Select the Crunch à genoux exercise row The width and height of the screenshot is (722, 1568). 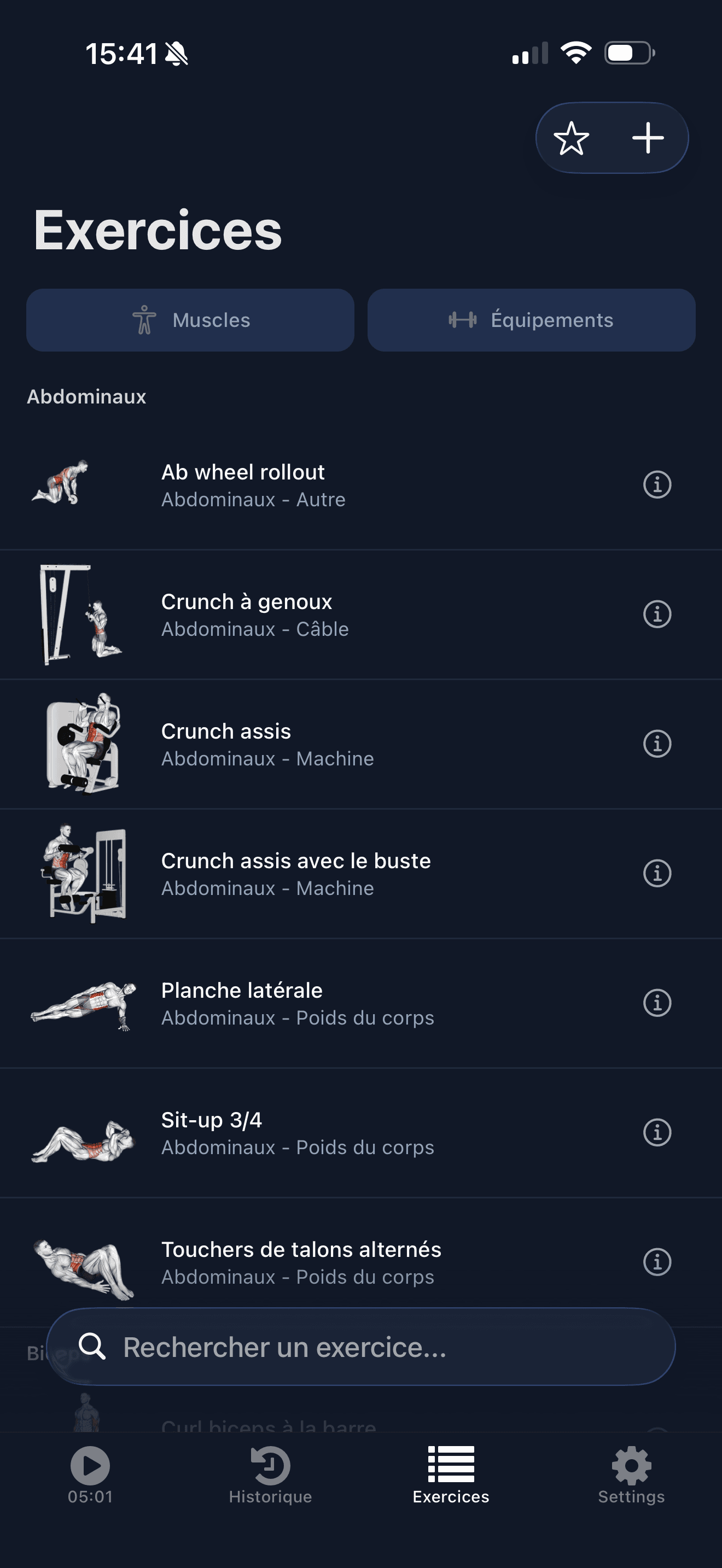[x=304, y=613]
